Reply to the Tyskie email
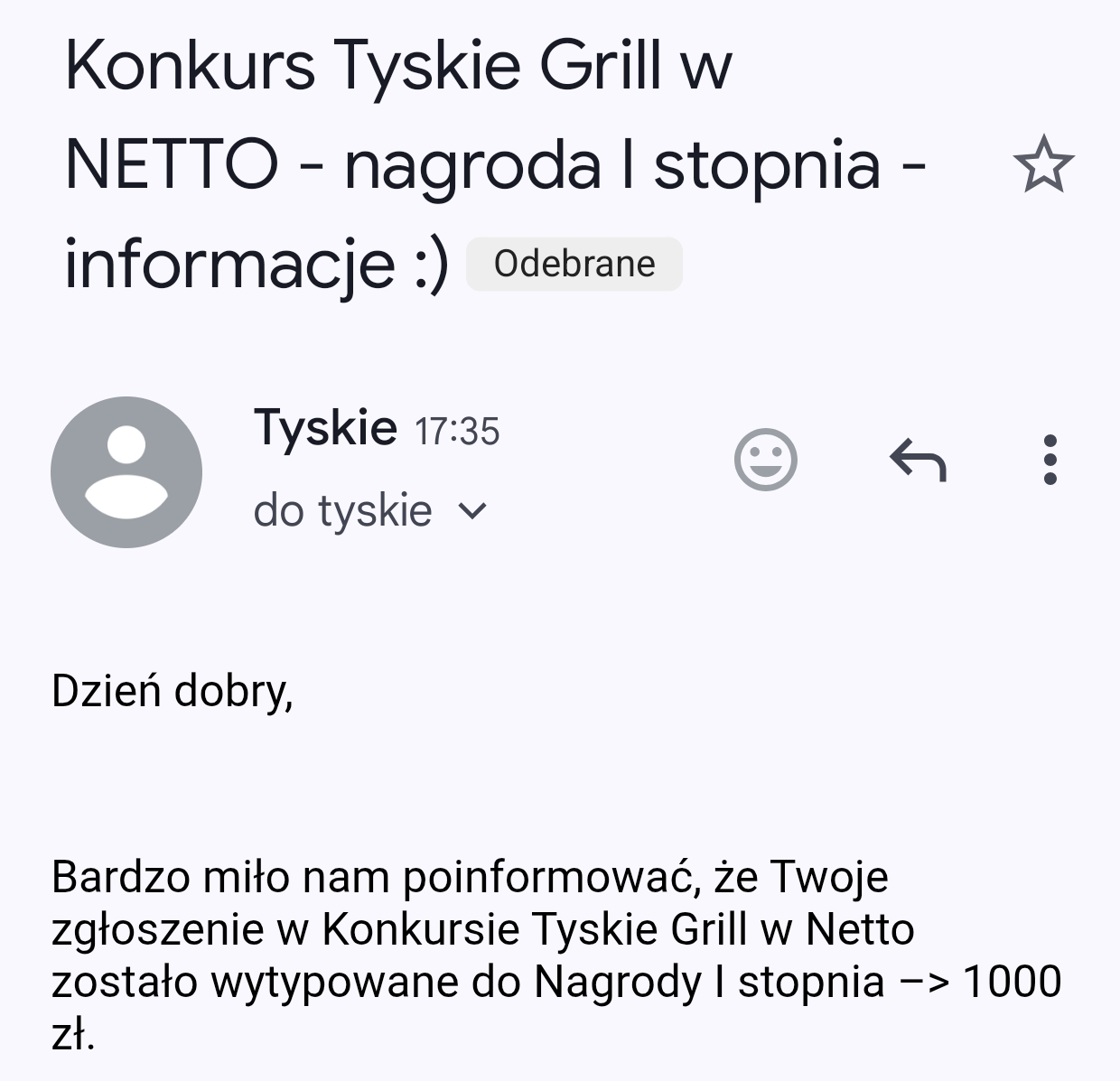Viewport: 1120px width, 1081px height. point(918,460)
